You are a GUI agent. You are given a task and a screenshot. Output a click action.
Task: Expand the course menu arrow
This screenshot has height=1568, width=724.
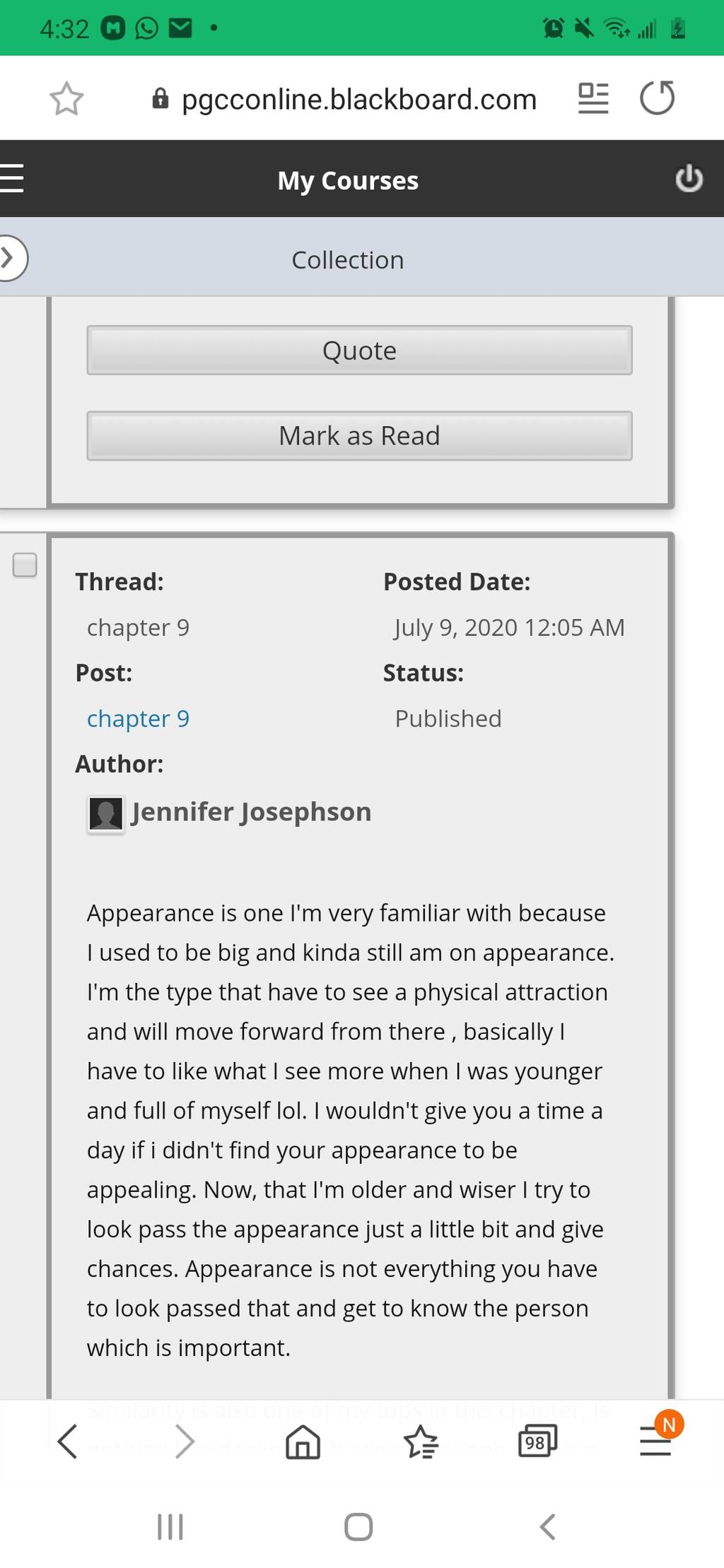11,258
